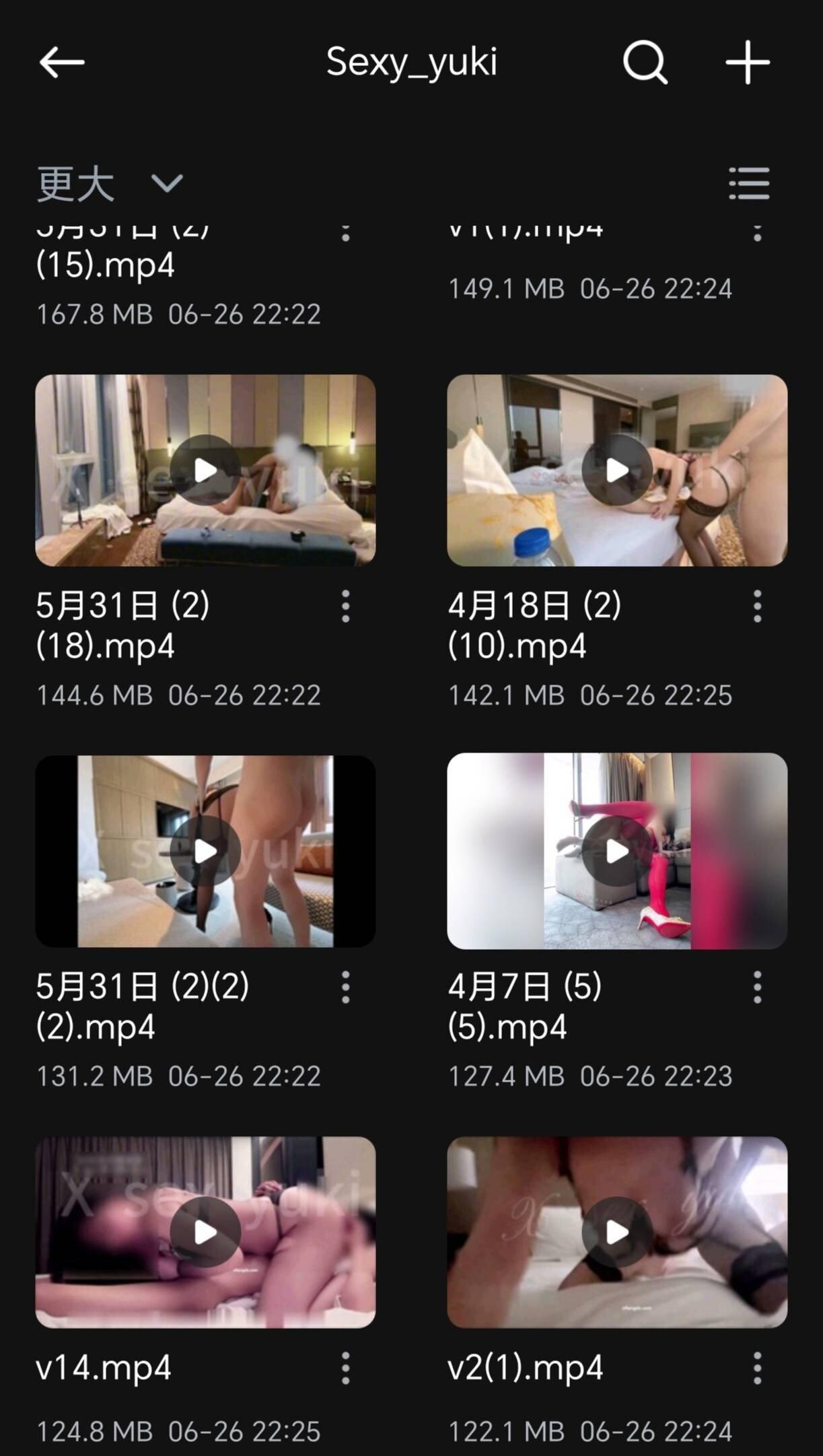Open file 4月18日 (2)(10).mp4

pyautogui.click(x=617, y=470)
